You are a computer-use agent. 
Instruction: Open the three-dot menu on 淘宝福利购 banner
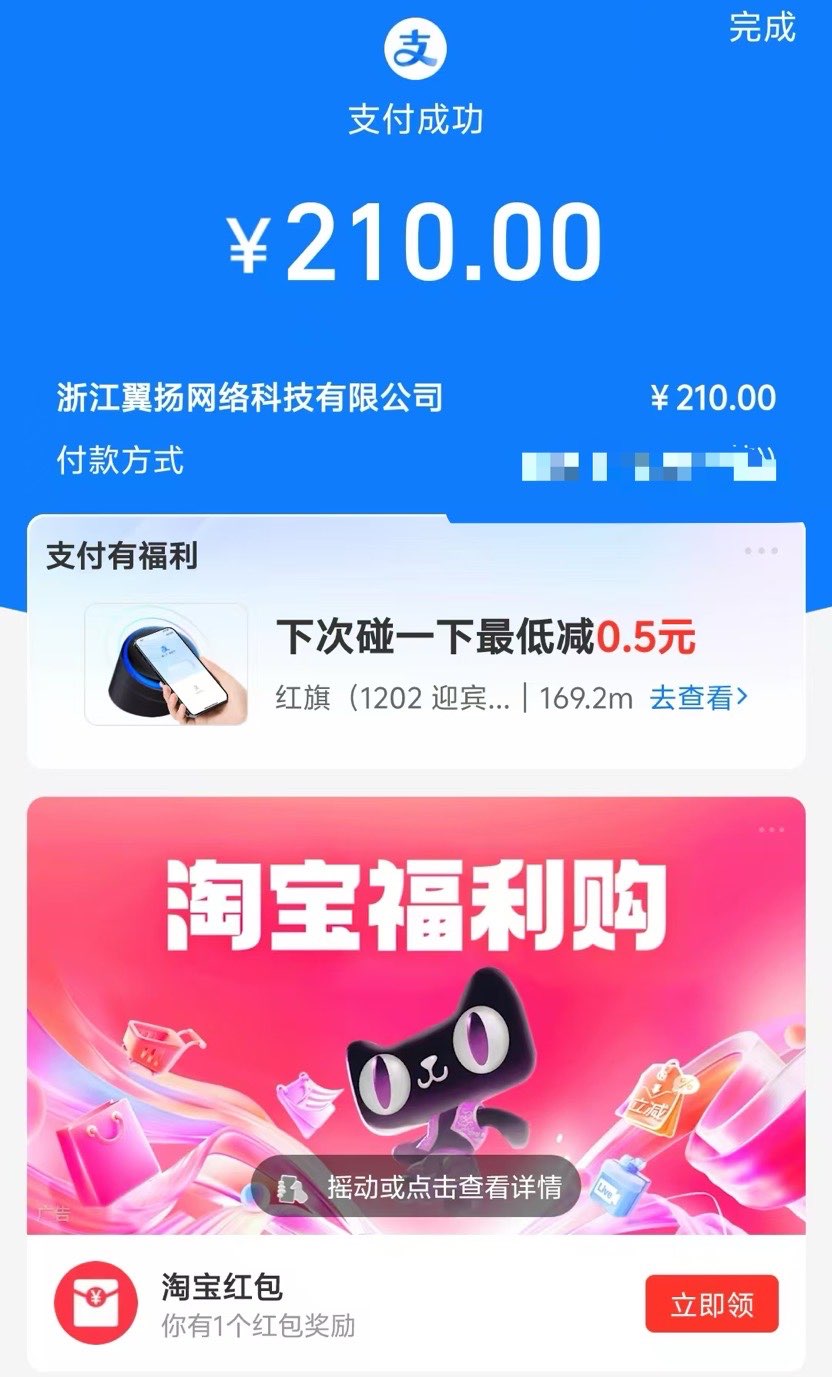[771, 830]
